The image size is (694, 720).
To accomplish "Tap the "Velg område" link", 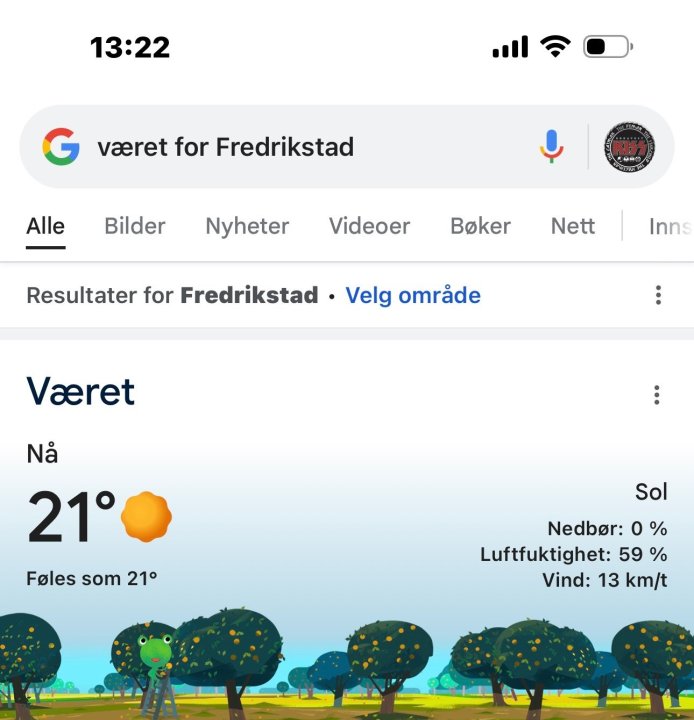I will tap(413, 296).
